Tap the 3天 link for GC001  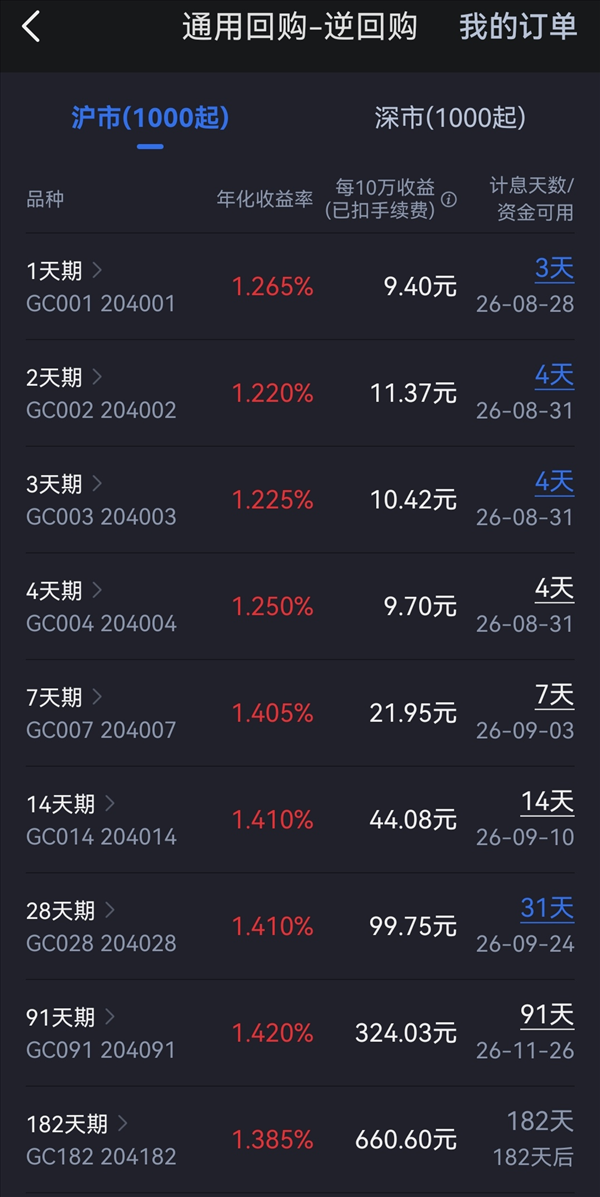point(554,269)
